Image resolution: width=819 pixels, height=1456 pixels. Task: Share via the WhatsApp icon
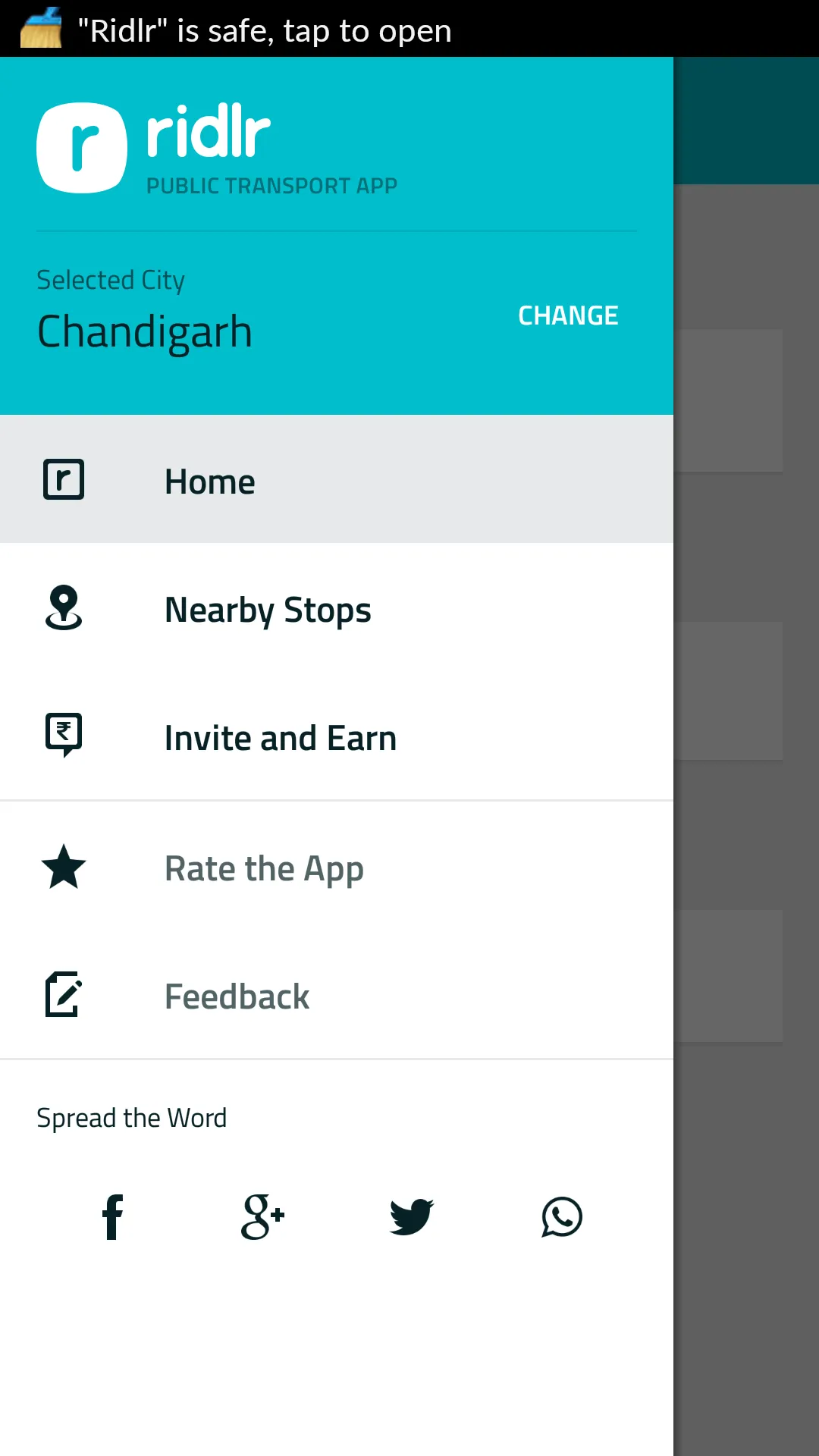click(562, 1217)
